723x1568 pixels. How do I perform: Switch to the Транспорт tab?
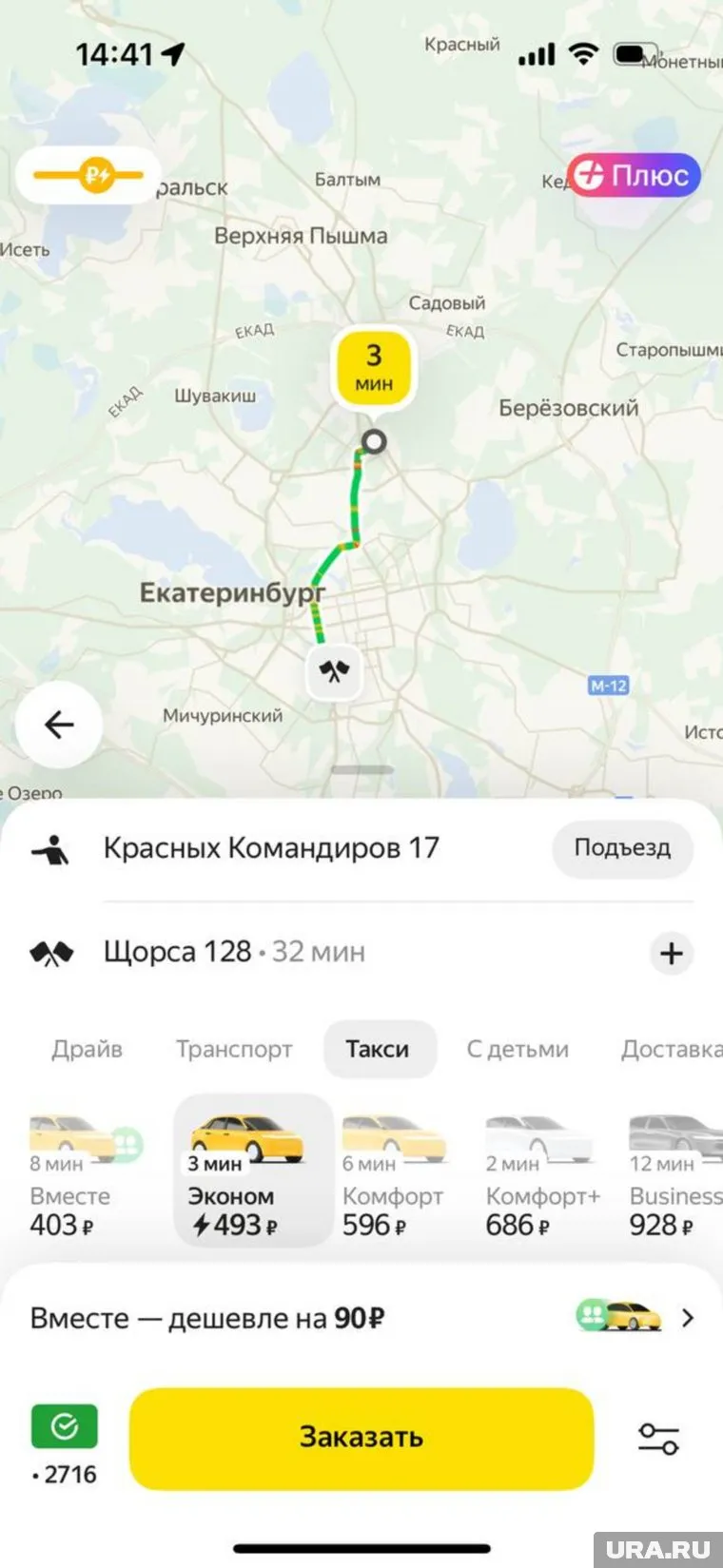pyautogui.click(x=234, y=1049)
